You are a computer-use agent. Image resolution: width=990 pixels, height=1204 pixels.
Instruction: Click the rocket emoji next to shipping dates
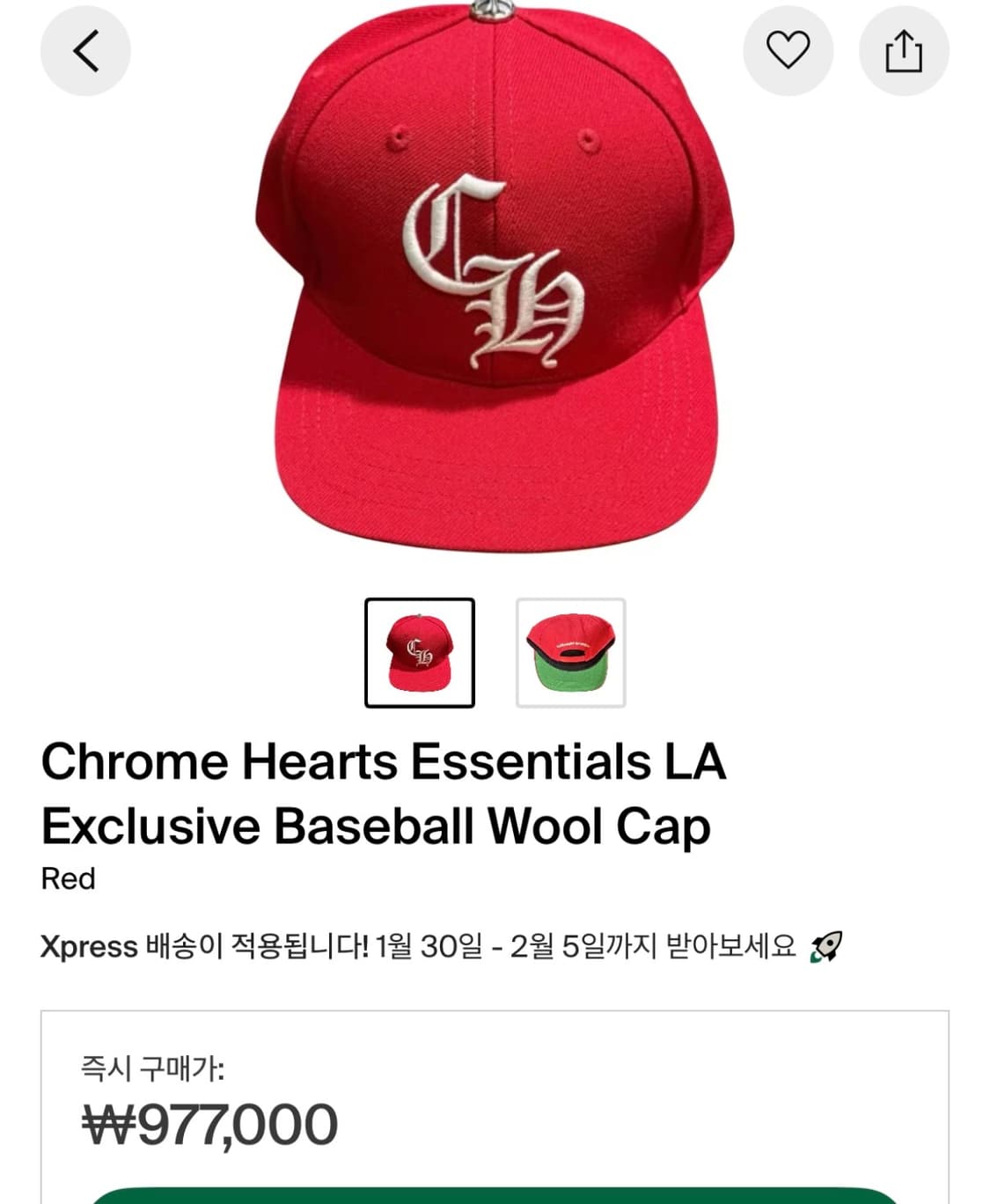826,950
